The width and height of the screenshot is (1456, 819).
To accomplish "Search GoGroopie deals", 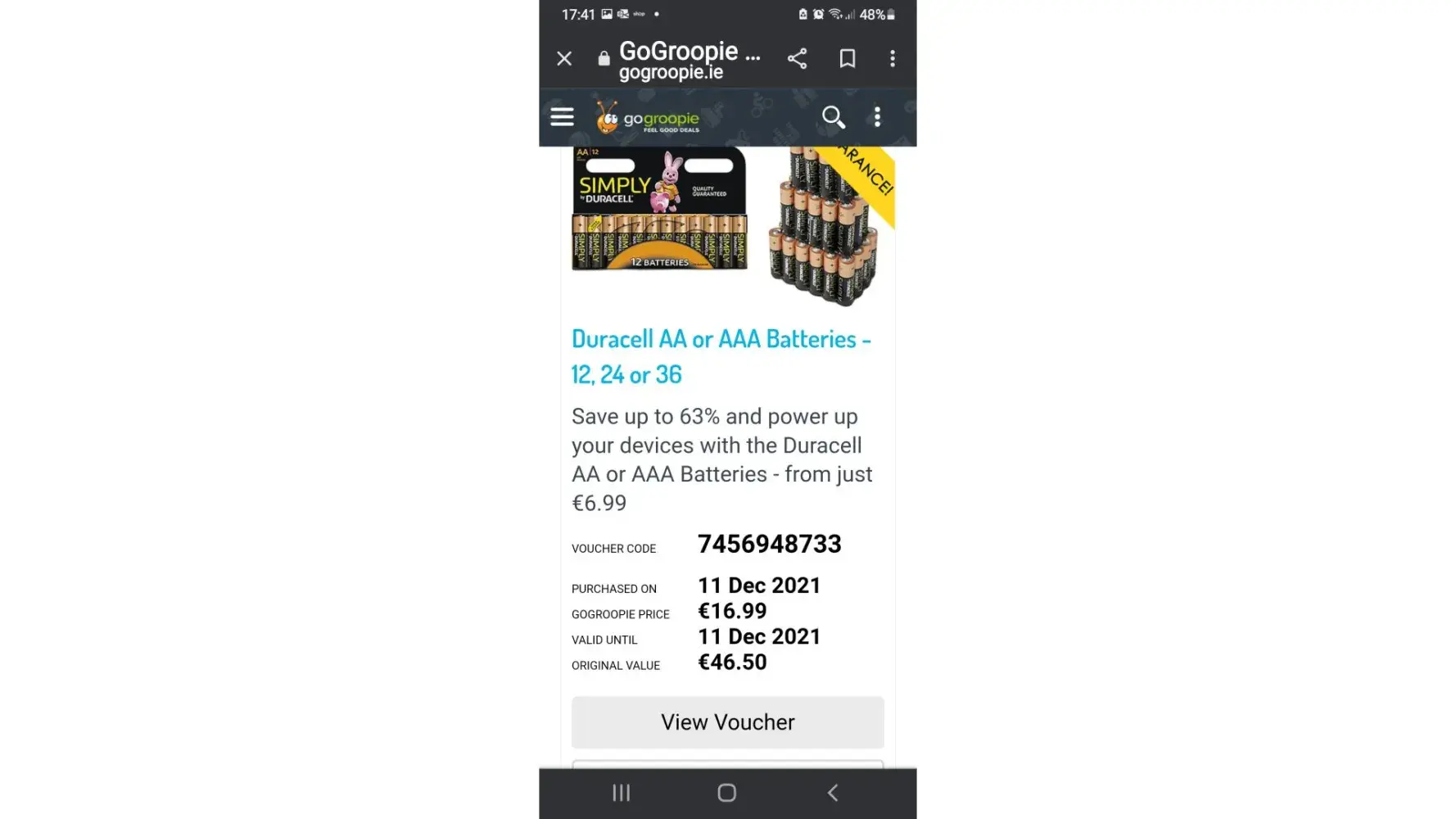I will (833, 117).
